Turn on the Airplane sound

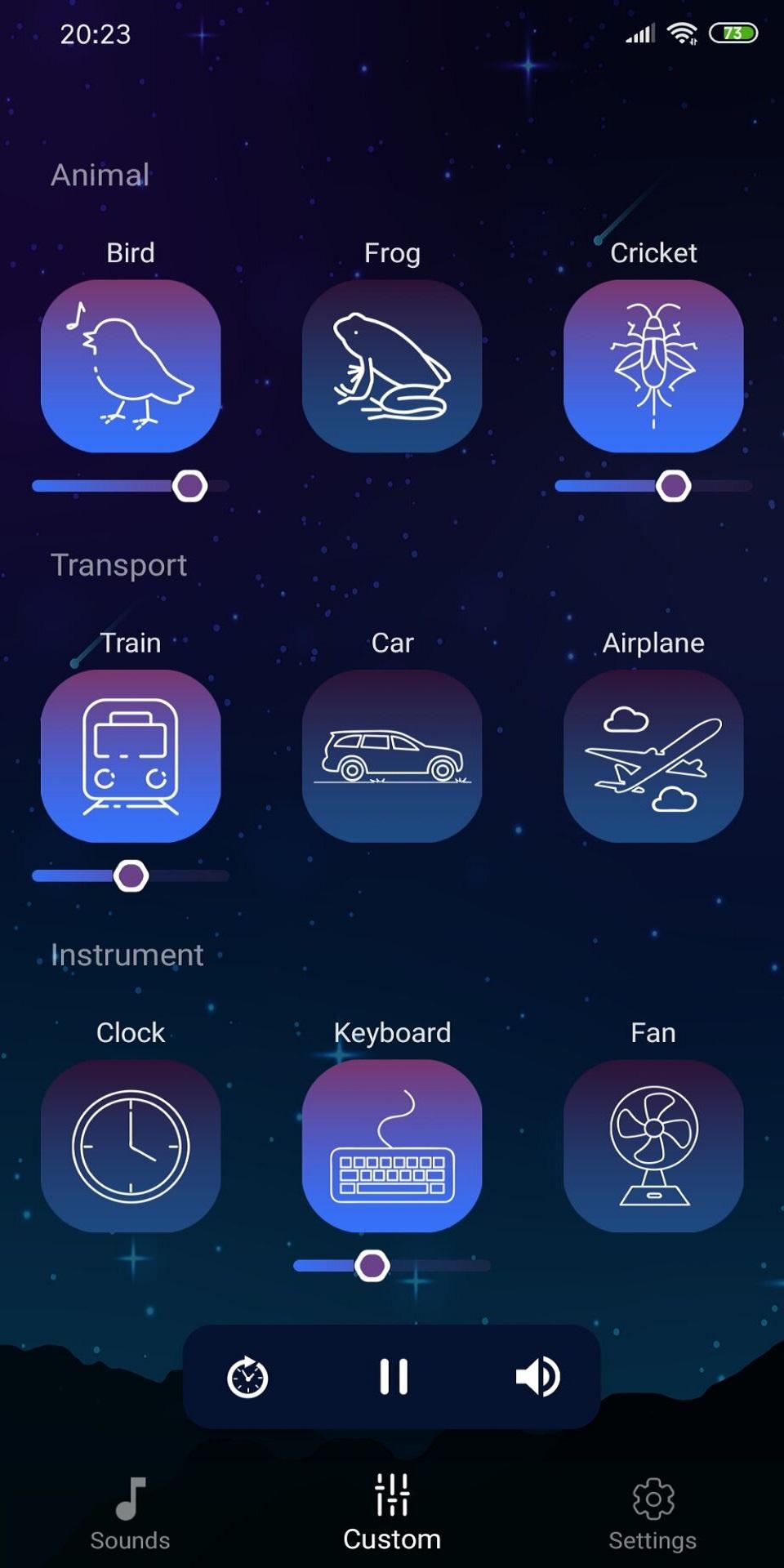tap(653, 755)
